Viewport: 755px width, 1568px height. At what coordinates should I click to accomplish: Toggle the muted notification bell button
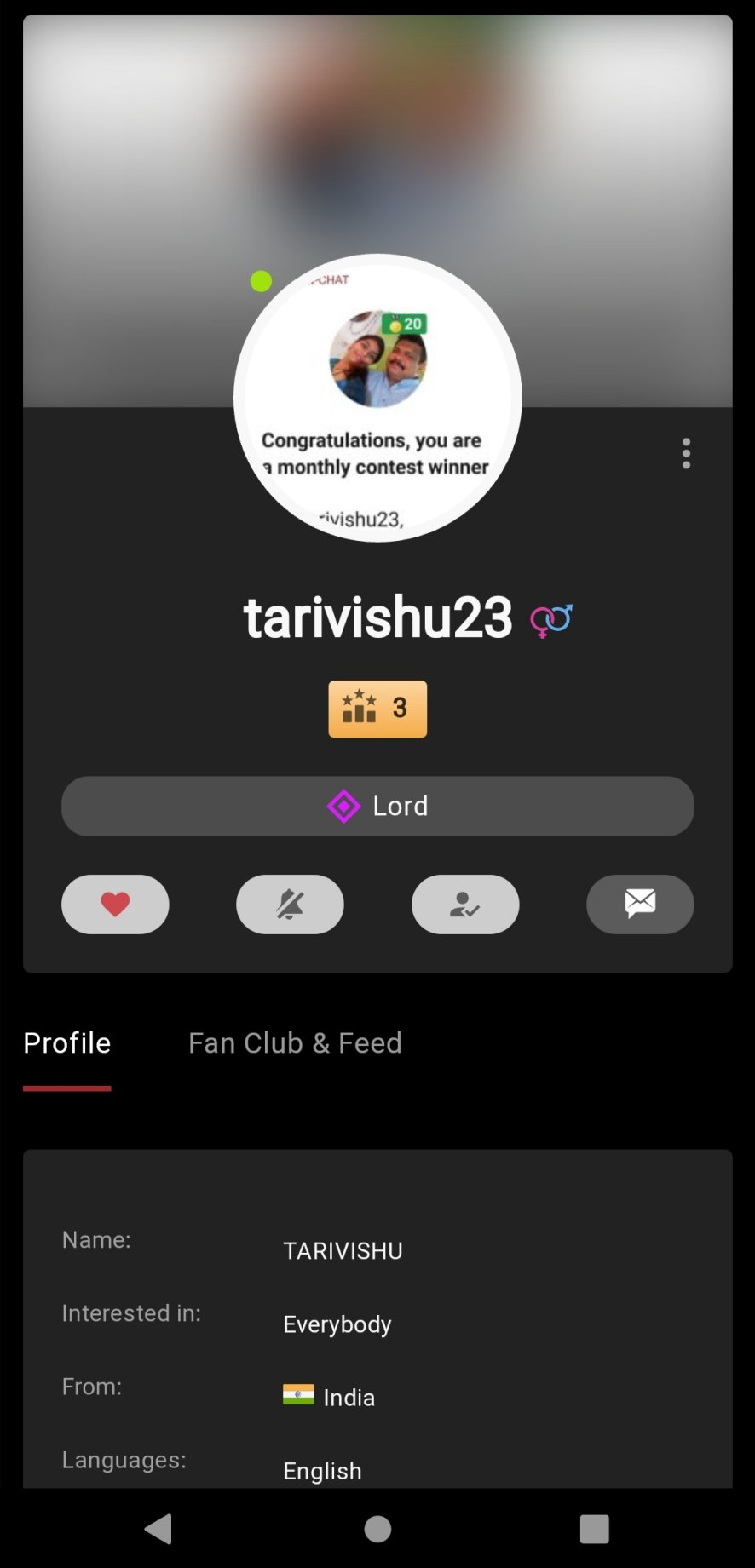290,904
